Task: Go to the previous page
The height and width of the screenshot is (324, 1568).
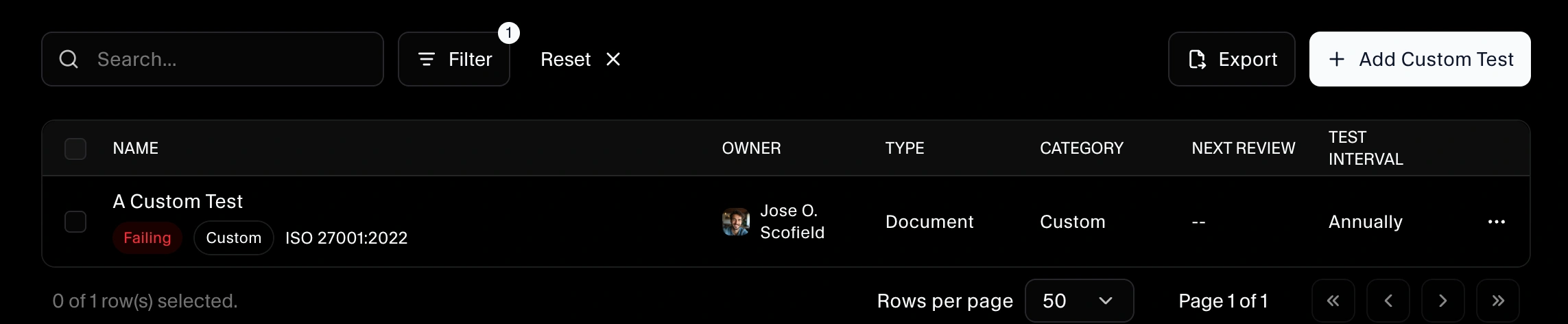Action: coord(1388,301)
